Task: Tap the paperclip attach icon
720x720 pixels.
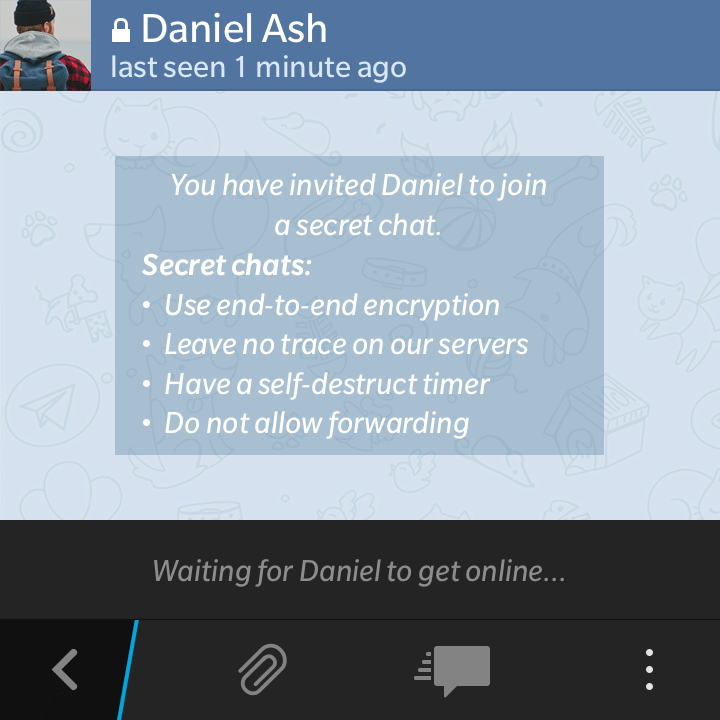Action: coord(263,669)
